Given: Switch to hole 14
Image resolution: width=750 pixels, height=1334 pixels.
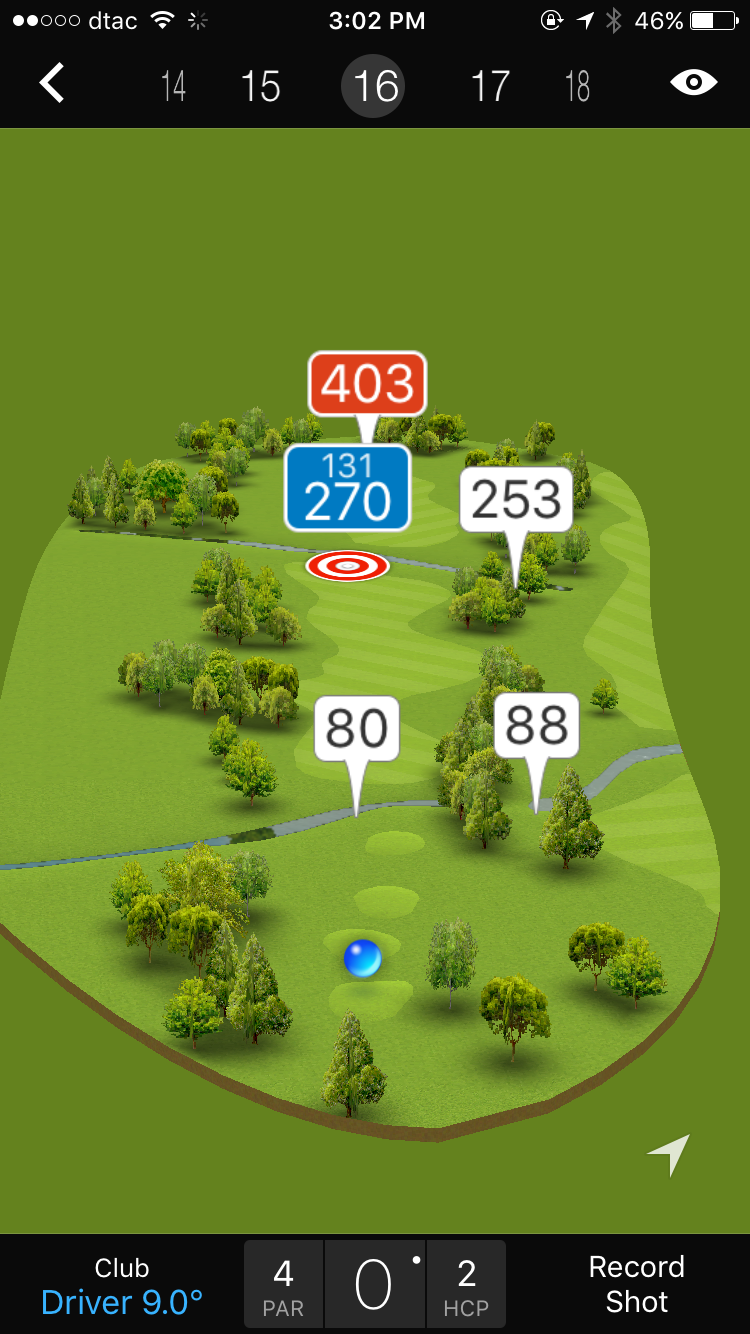Looking at the screenshot, I should click(x=173, y=86).
